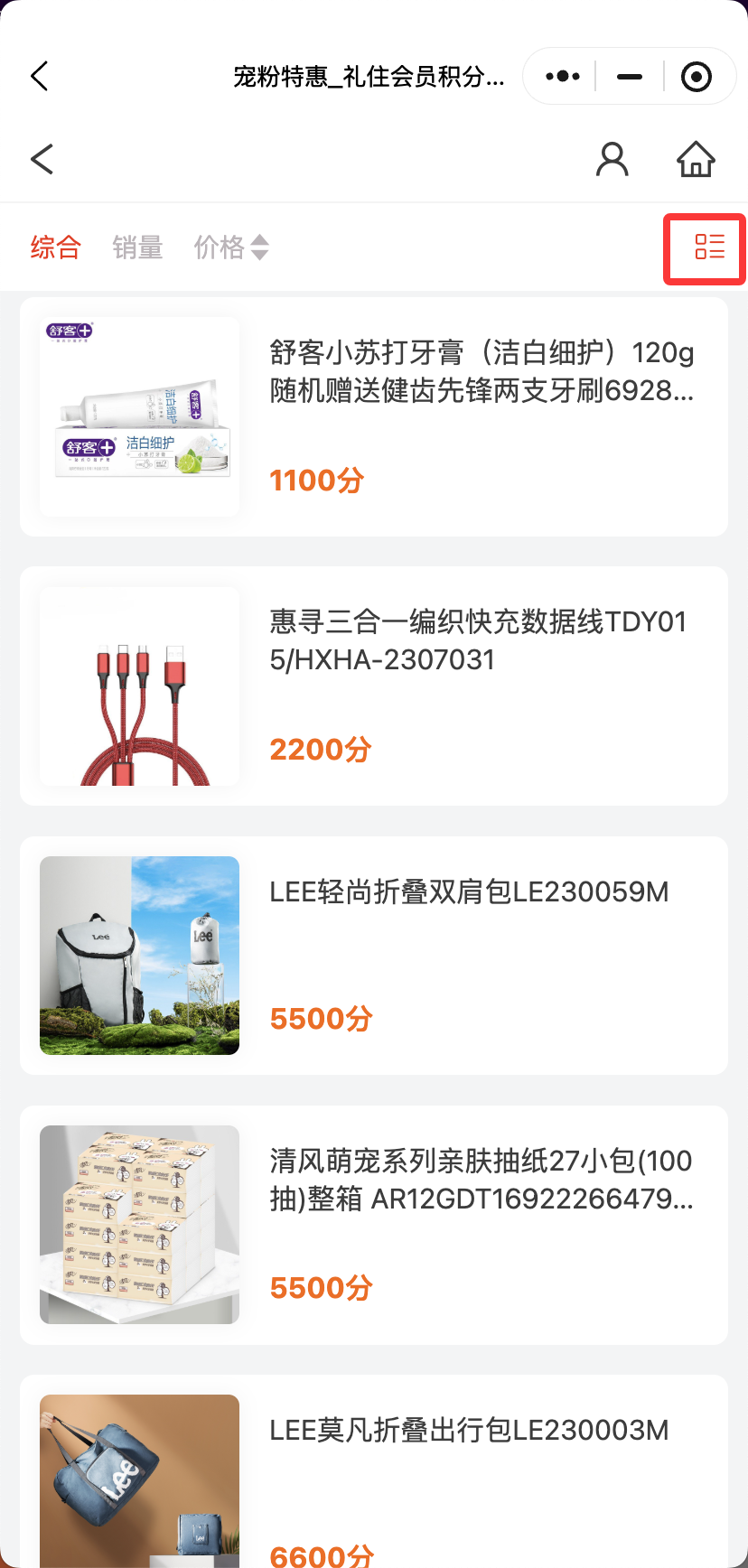This screenshot has height=1568, width=748.
Task: Tap the page's inner back arrow
Action: [x=42, y=158]
